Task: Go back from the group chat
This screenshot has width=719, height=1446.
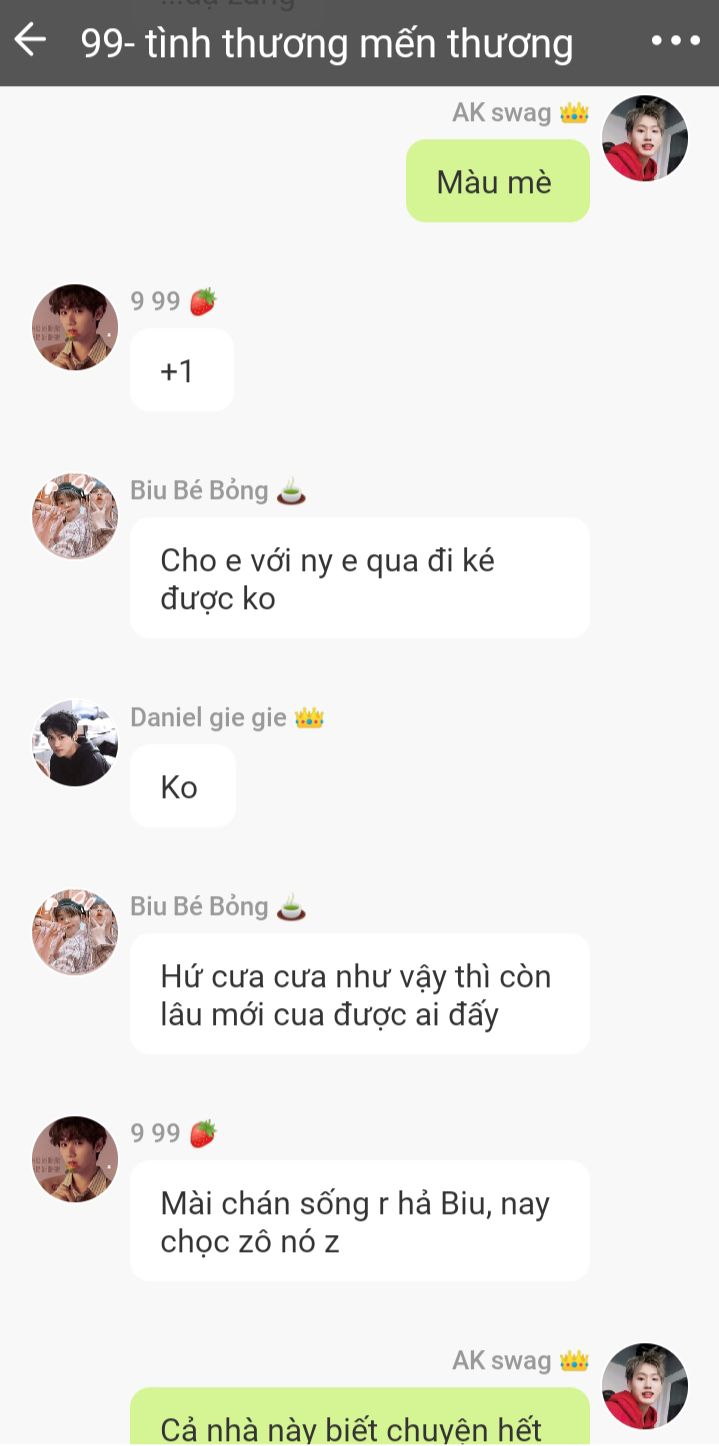Action: pyautogui.click(x=30, y=41)
